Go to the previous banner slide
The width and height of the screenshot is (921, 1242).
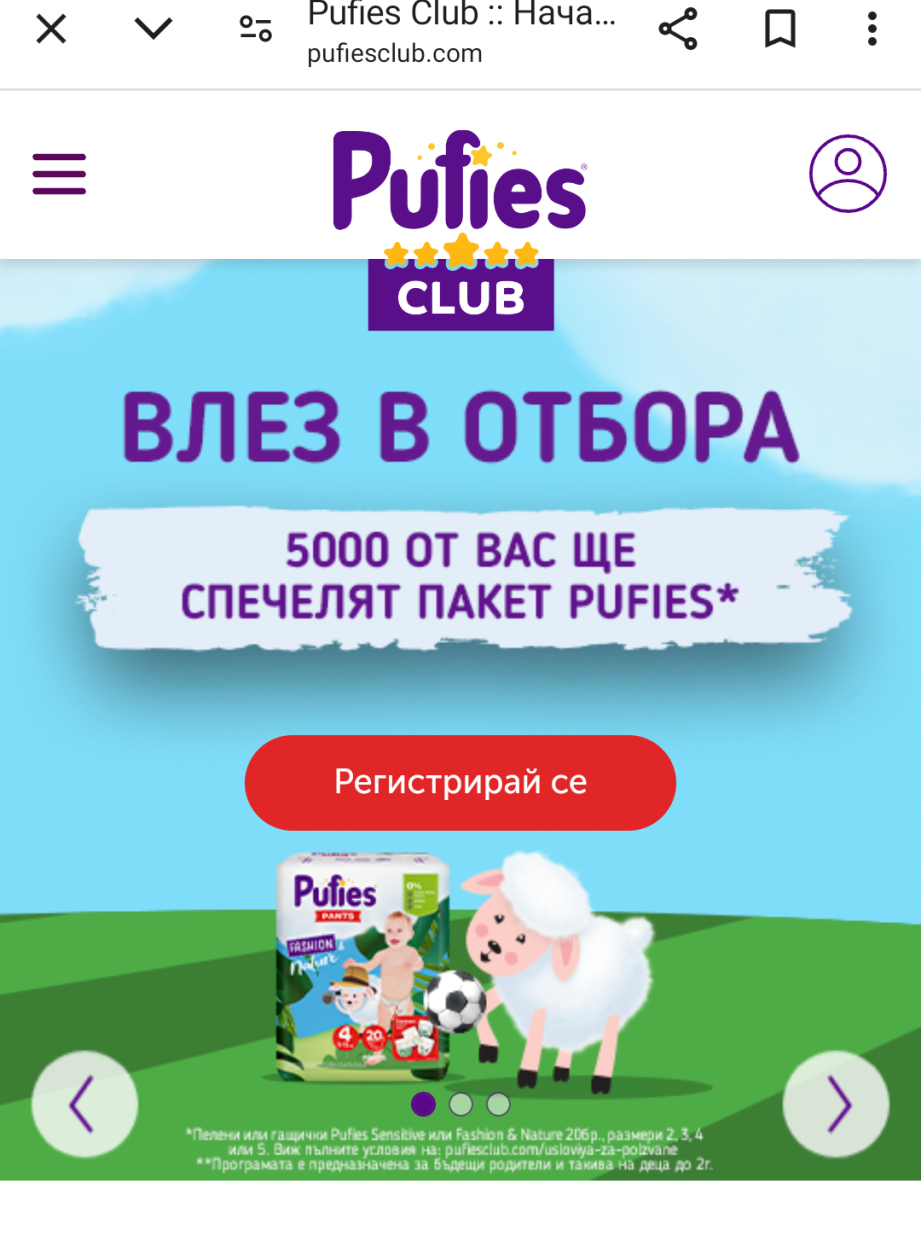84,1104
